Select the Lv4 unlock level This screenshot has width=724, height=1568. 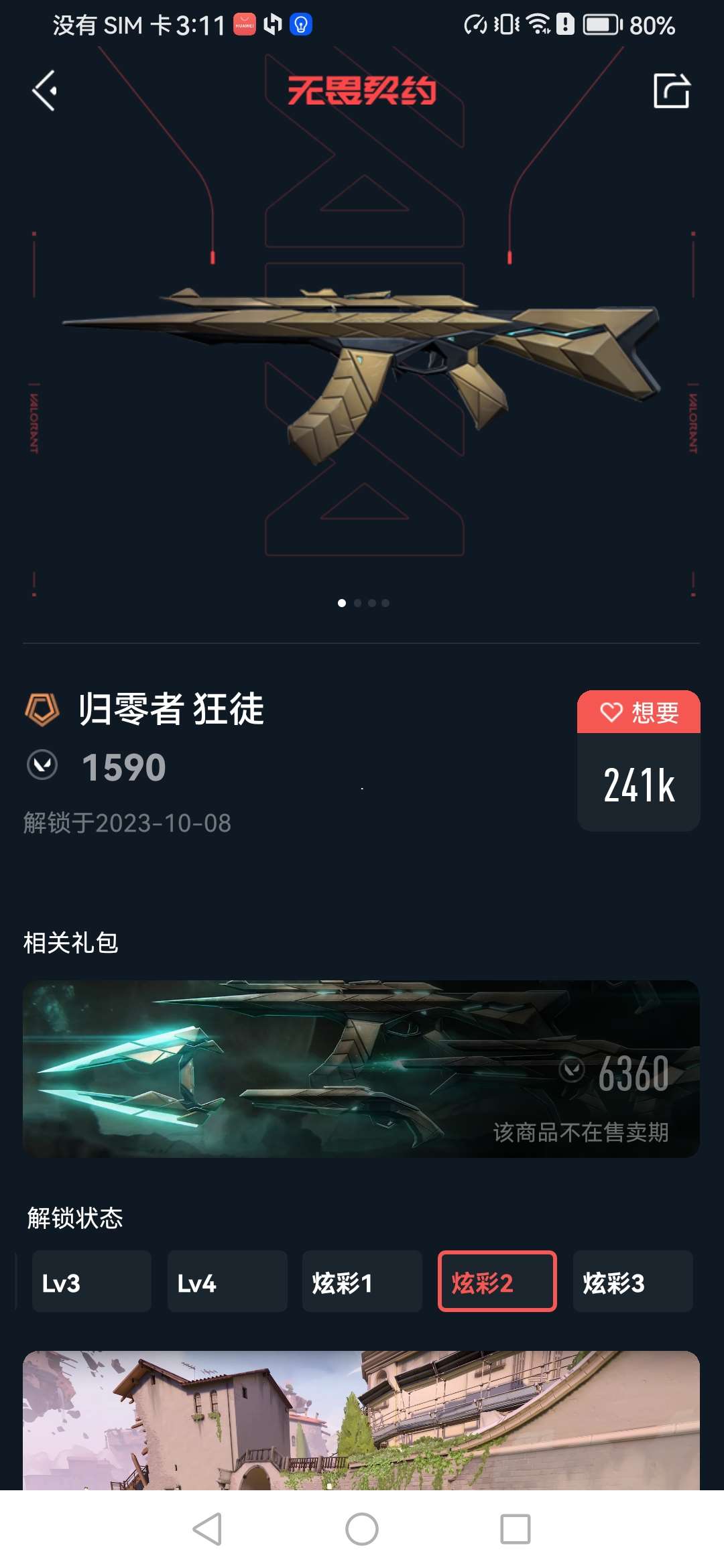(227, 1281)
